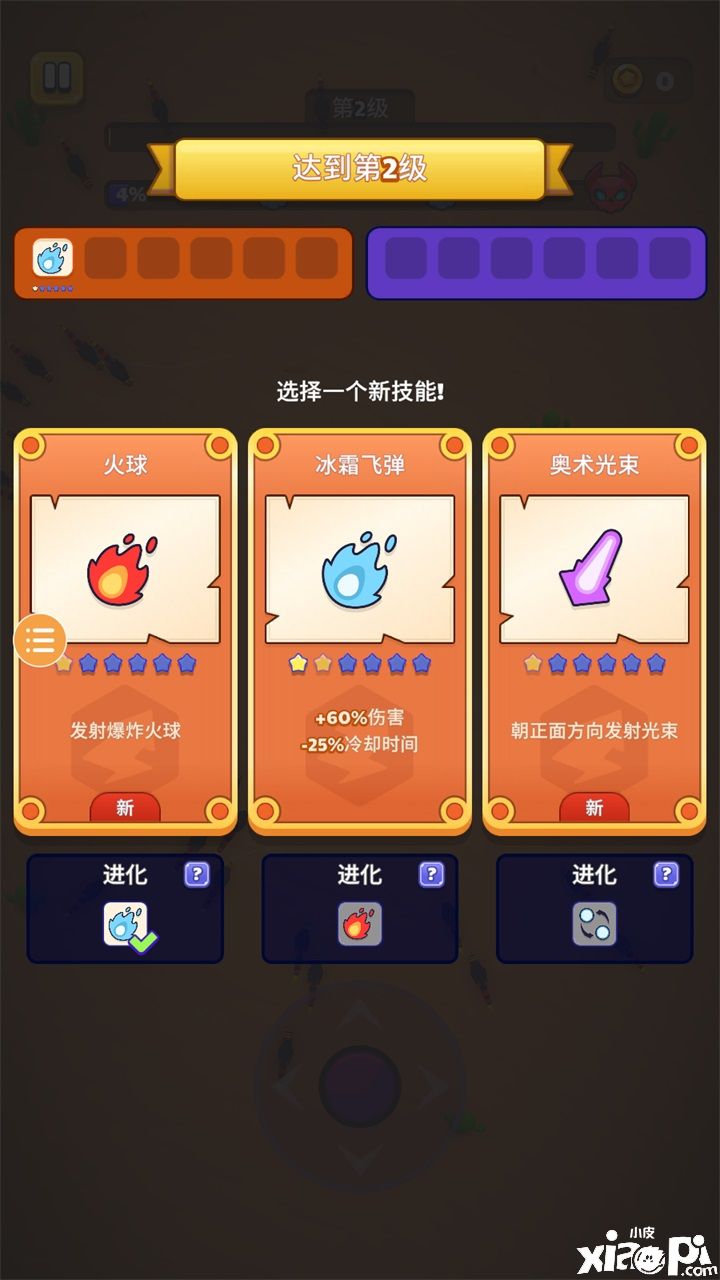This screenshot has width=720, height=1280.
Task: Open the orange floating list menu
Action: 40,640
